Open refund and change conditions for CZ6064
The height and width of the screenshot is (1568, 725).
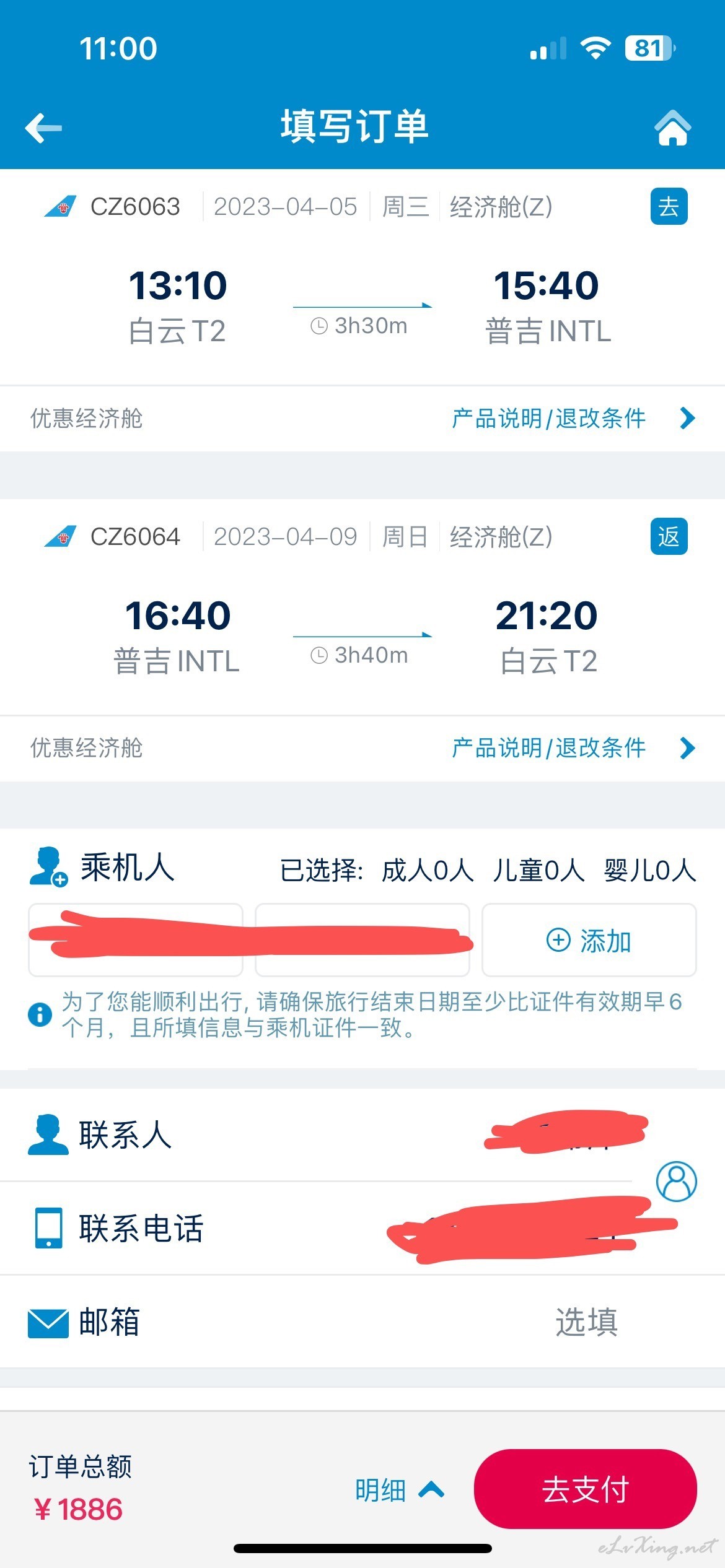point(573,748)
